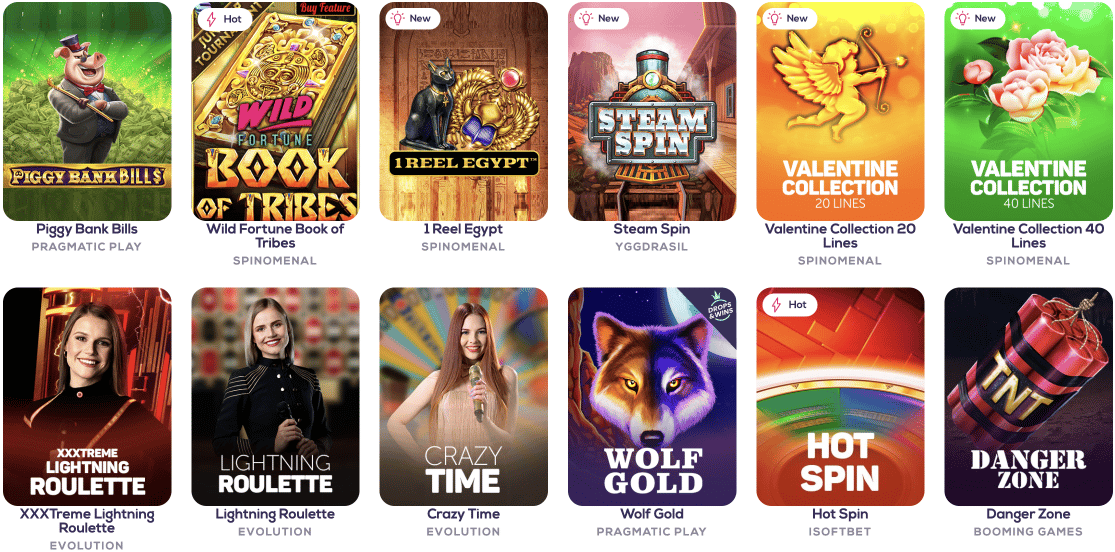Select the Steam Spin game tile

tap(652, 112)
